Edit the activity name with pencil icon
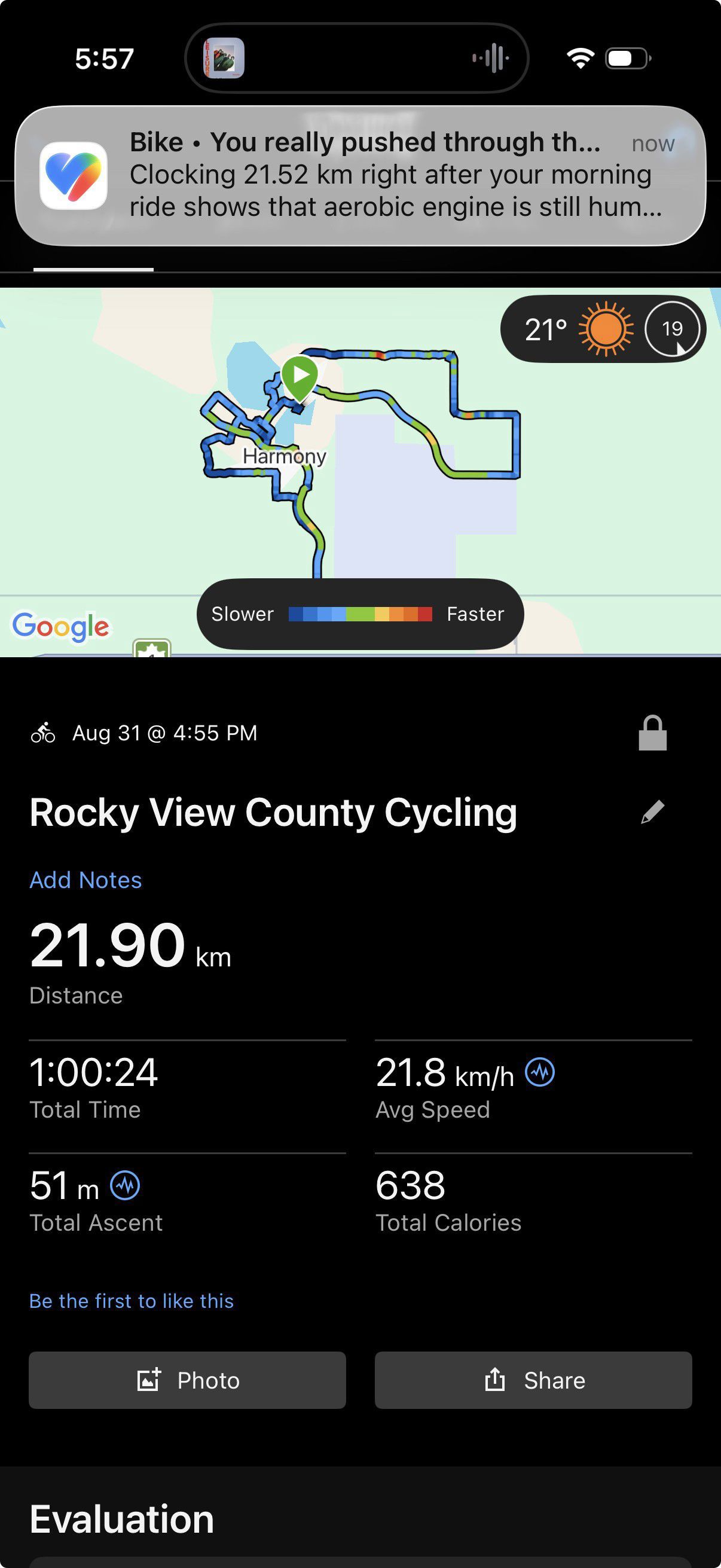Image resolution: width=721 pixels, height=1568 pixels. (x=652, y=812)
